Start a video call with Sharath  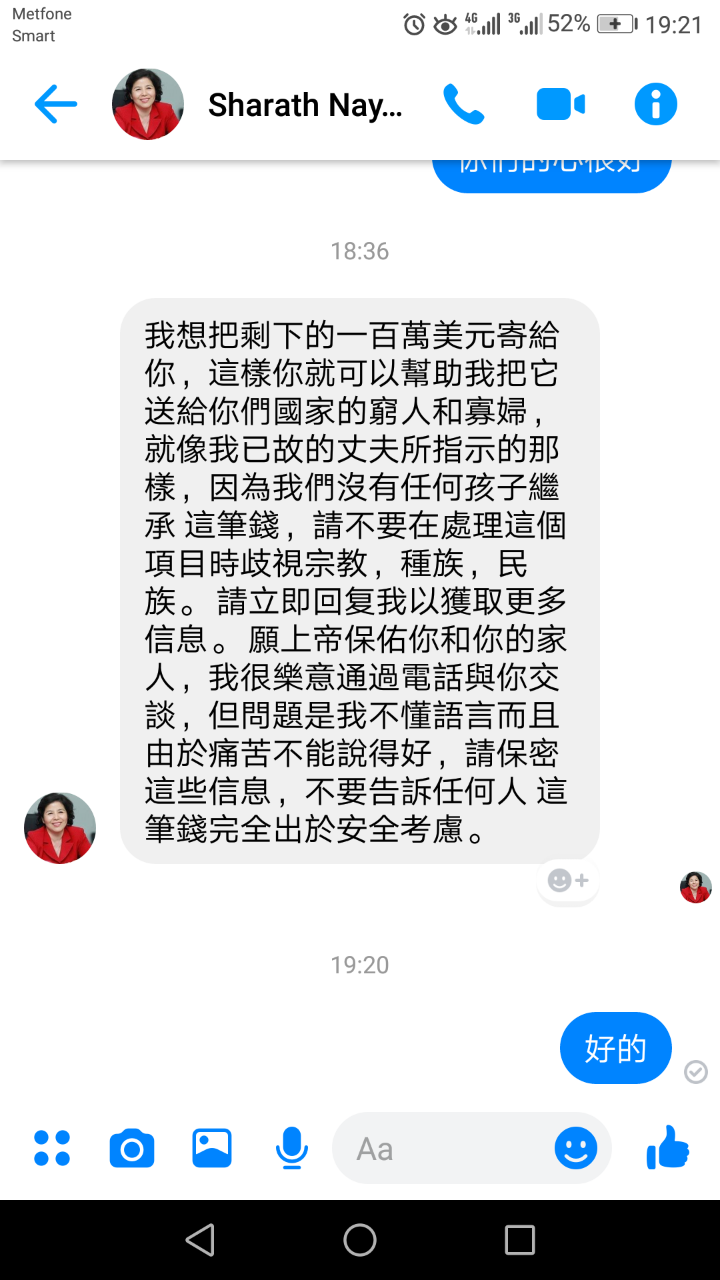coord(560,104)
